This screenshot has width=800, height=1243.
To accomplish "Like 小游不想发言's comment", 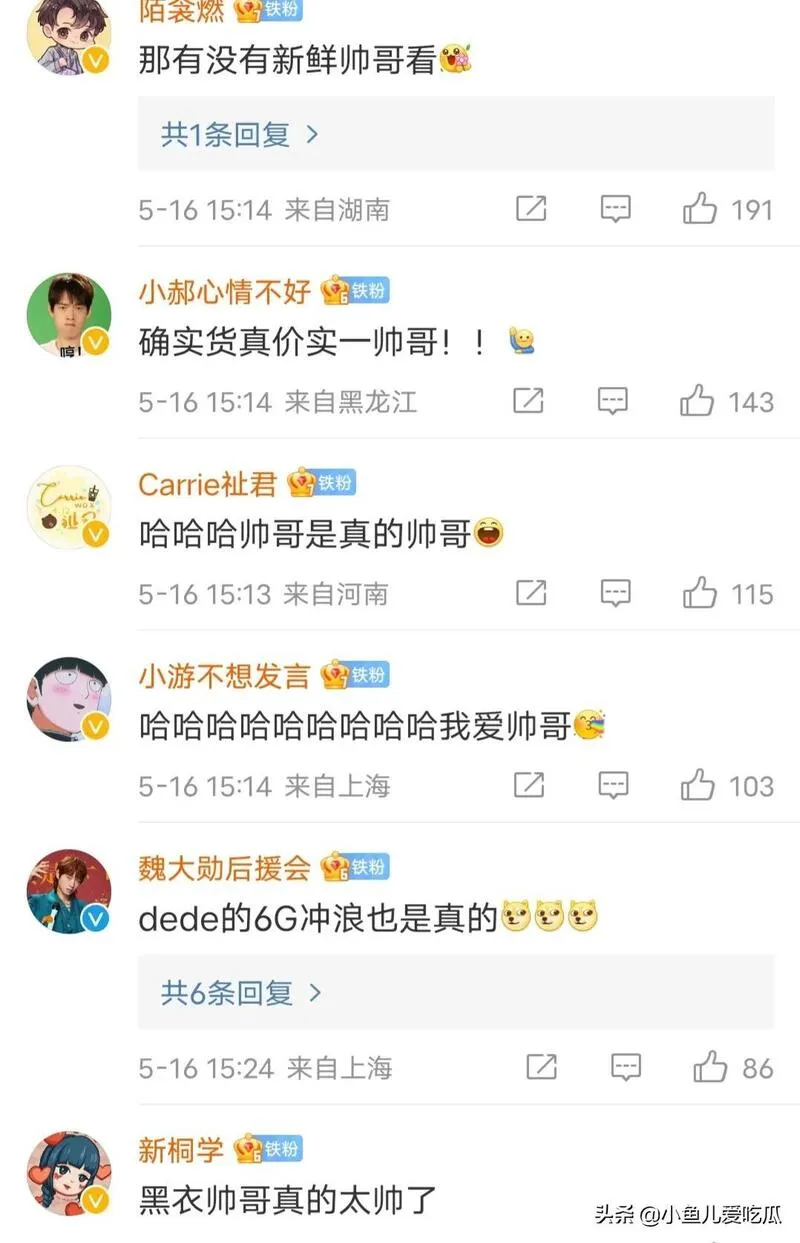I will (698, 785).
